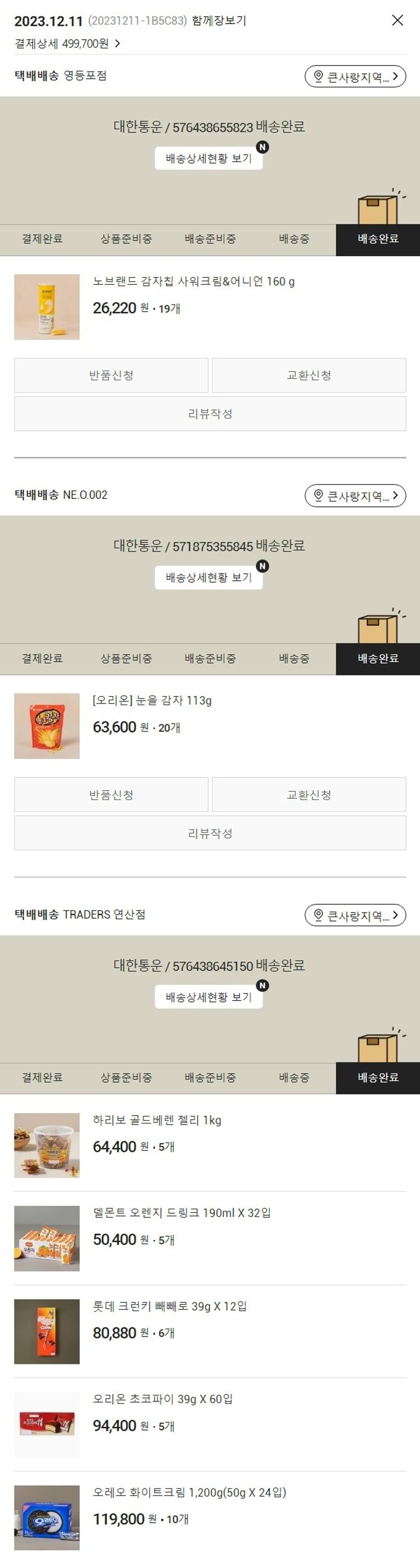Close the order detail screen

[397, 20]
